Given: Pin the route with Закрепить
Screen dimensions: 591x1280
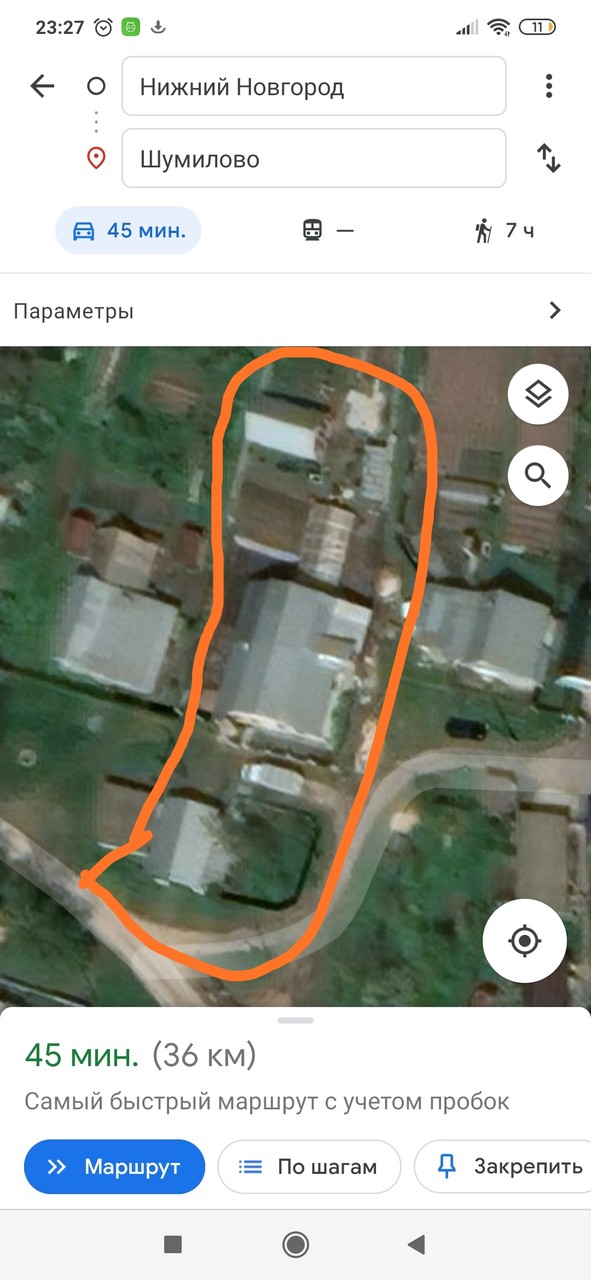Looking at the screenshot, I should (x=503, y=1167).
